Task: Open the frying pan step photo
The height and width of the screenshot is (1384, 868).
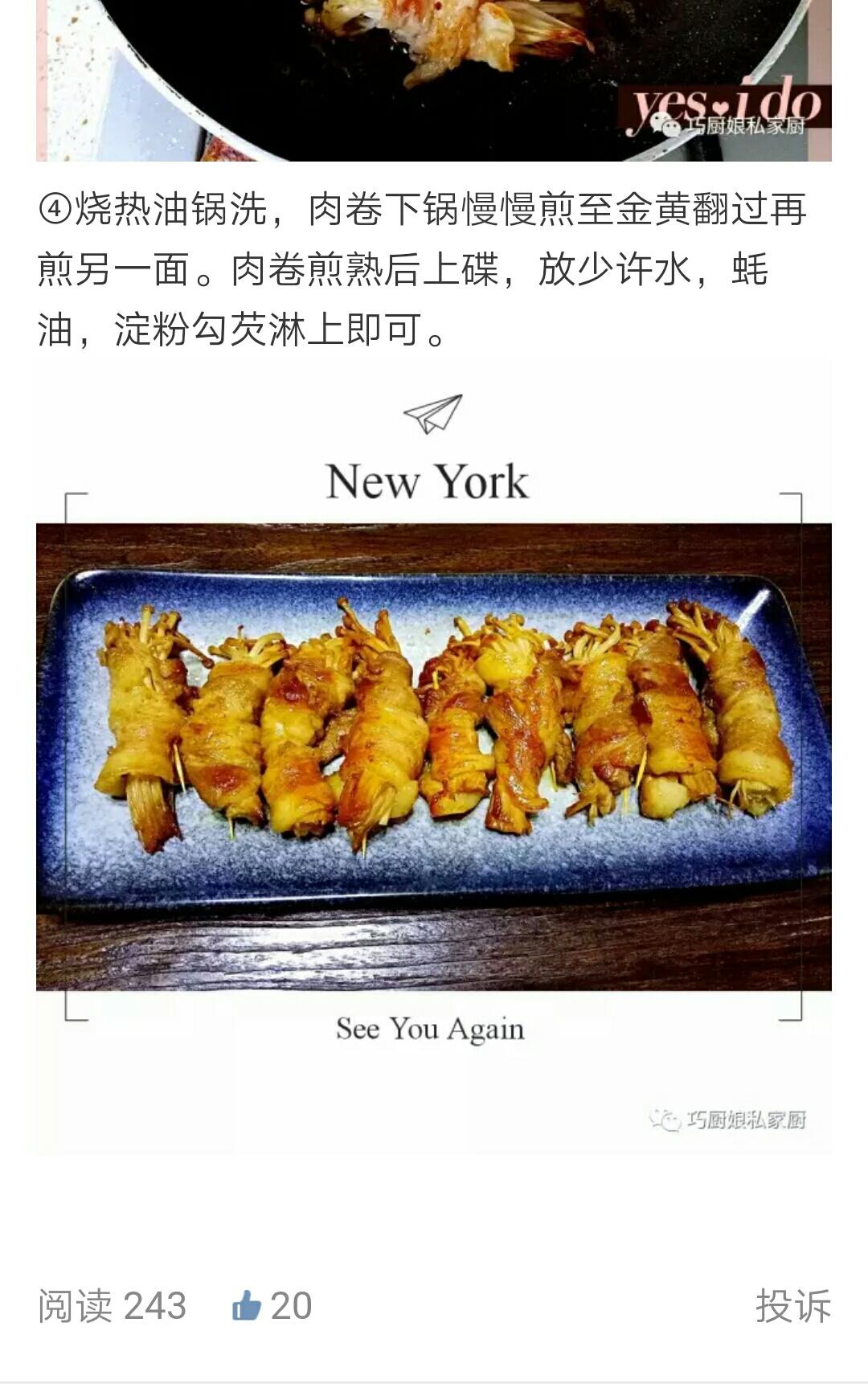Action: pyautogui.click(x=434, y=80)
